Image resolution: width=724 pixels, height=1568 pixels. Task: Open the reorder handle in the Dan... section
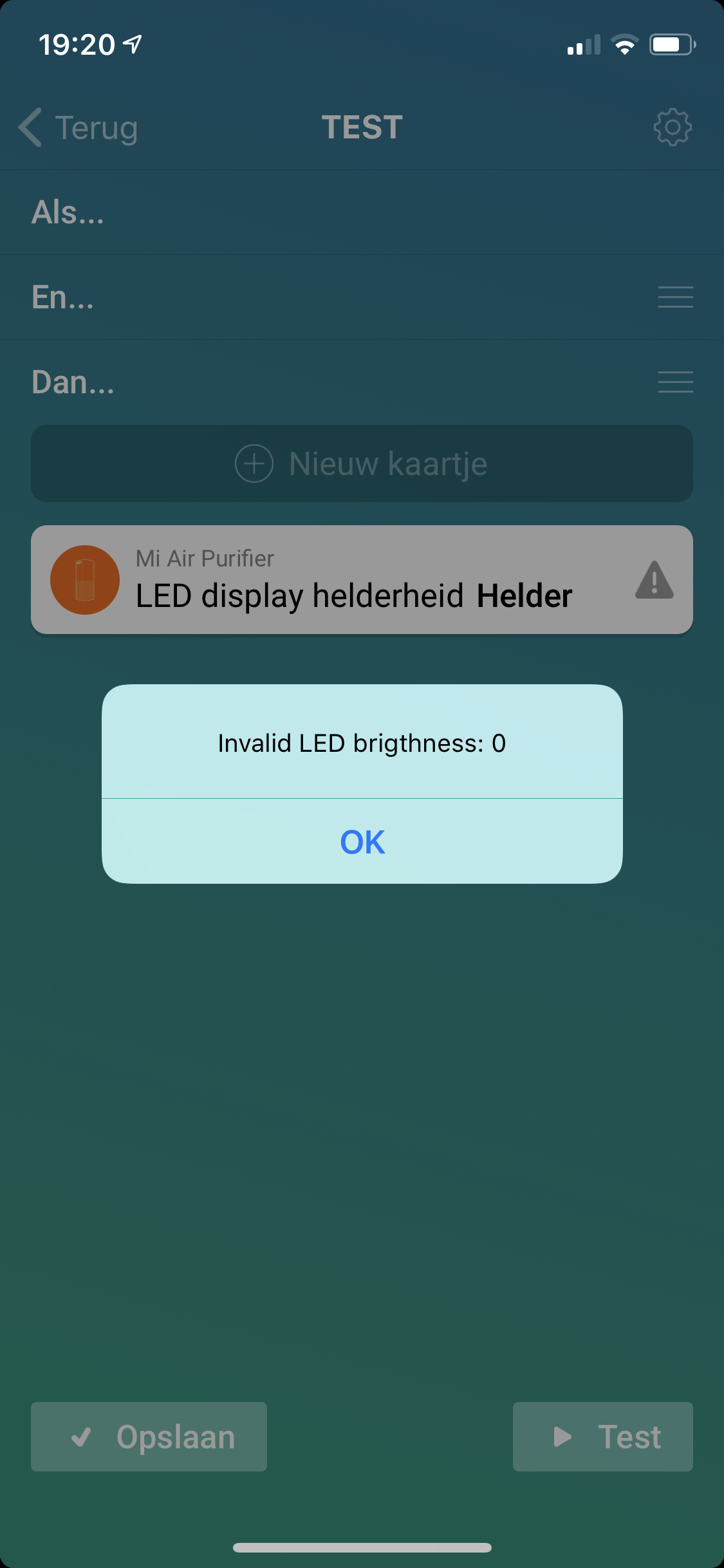[x=675, y=382]
